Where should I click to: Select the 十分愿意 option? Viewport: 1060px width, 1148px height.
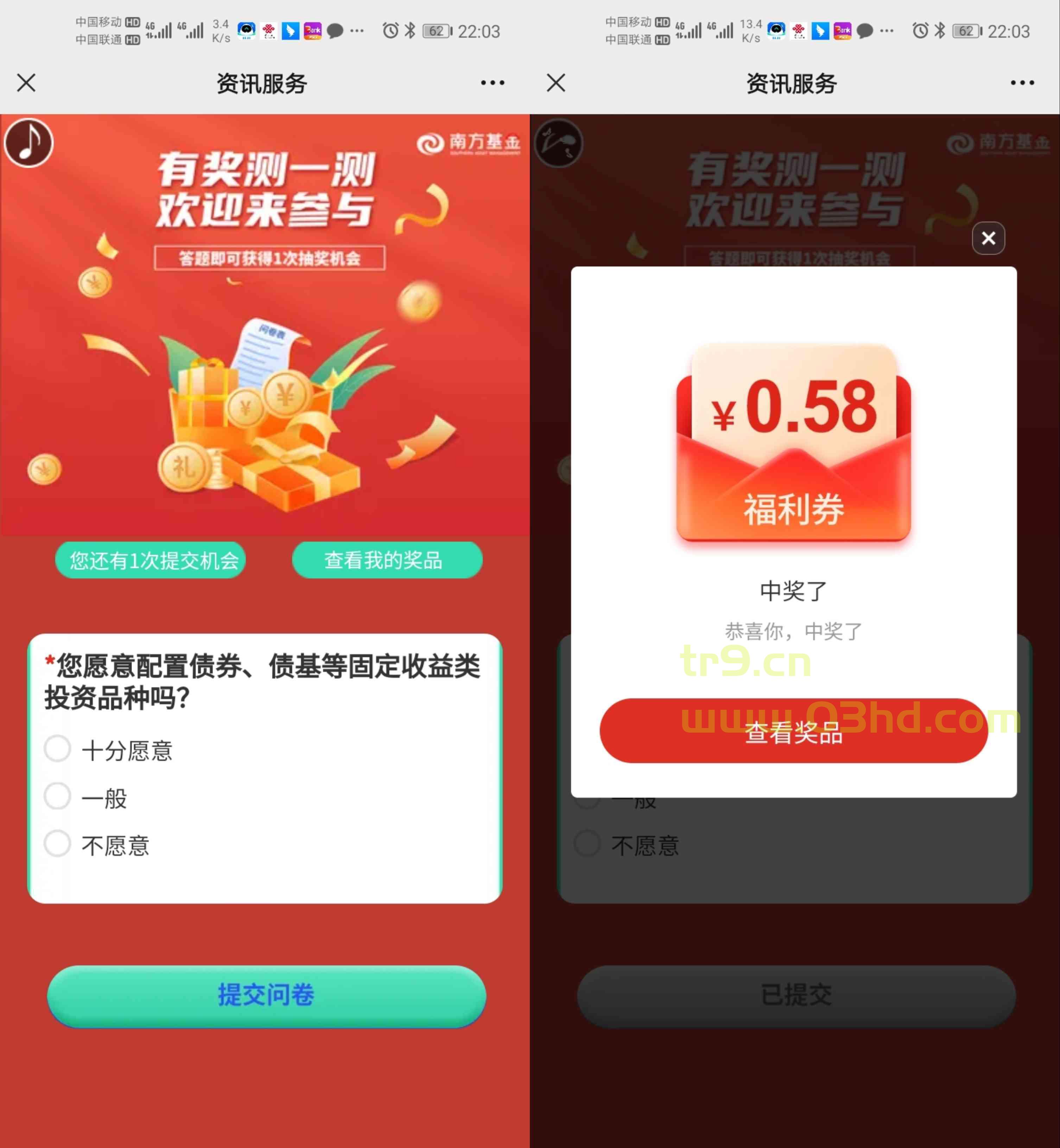click(x=57, y=749)
